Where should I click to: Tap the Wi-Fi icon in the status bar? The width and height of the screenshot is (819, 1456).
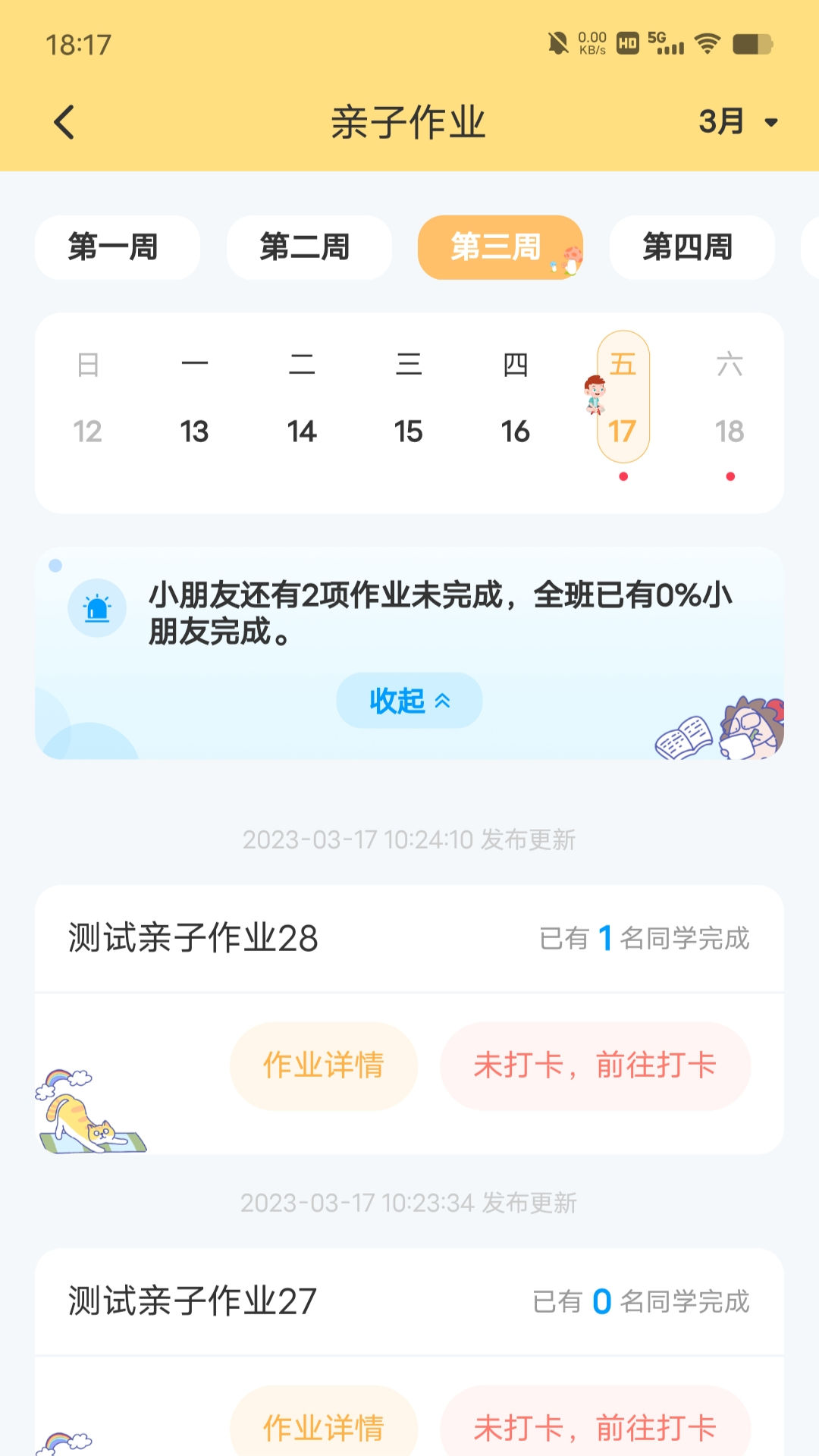click(x=707, y=43)
